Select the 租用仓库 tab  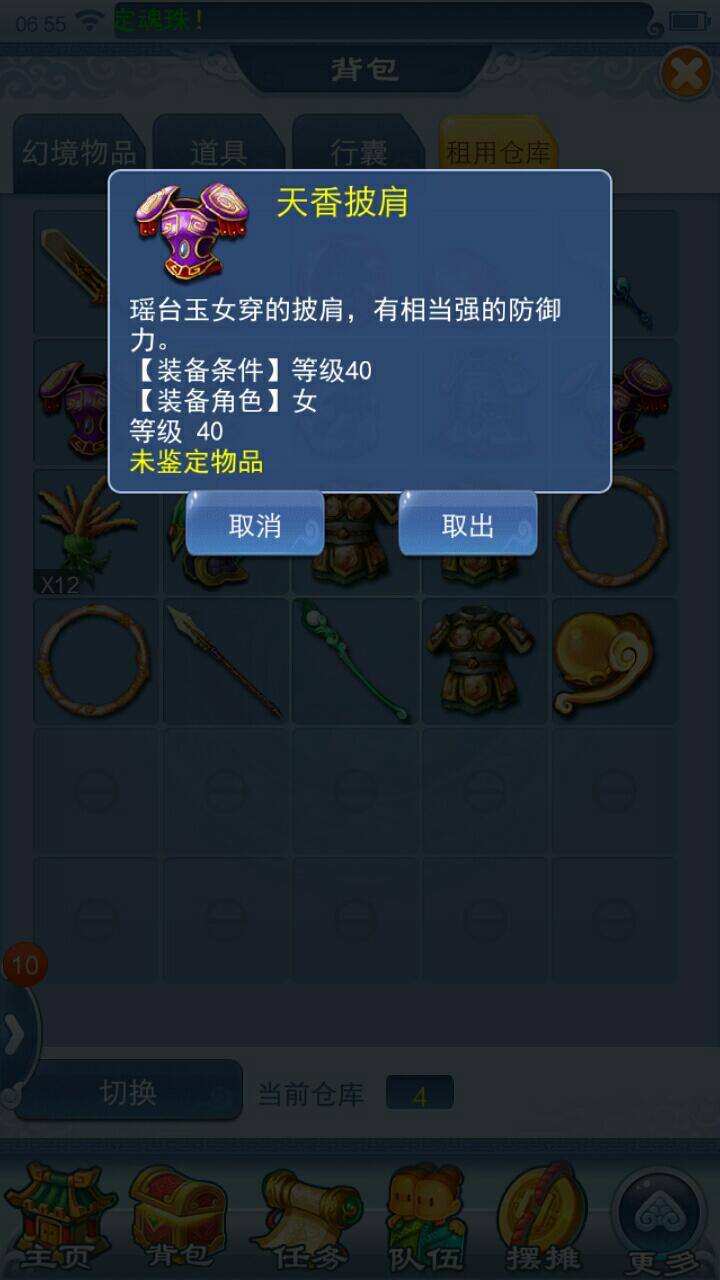pos(497,152)
